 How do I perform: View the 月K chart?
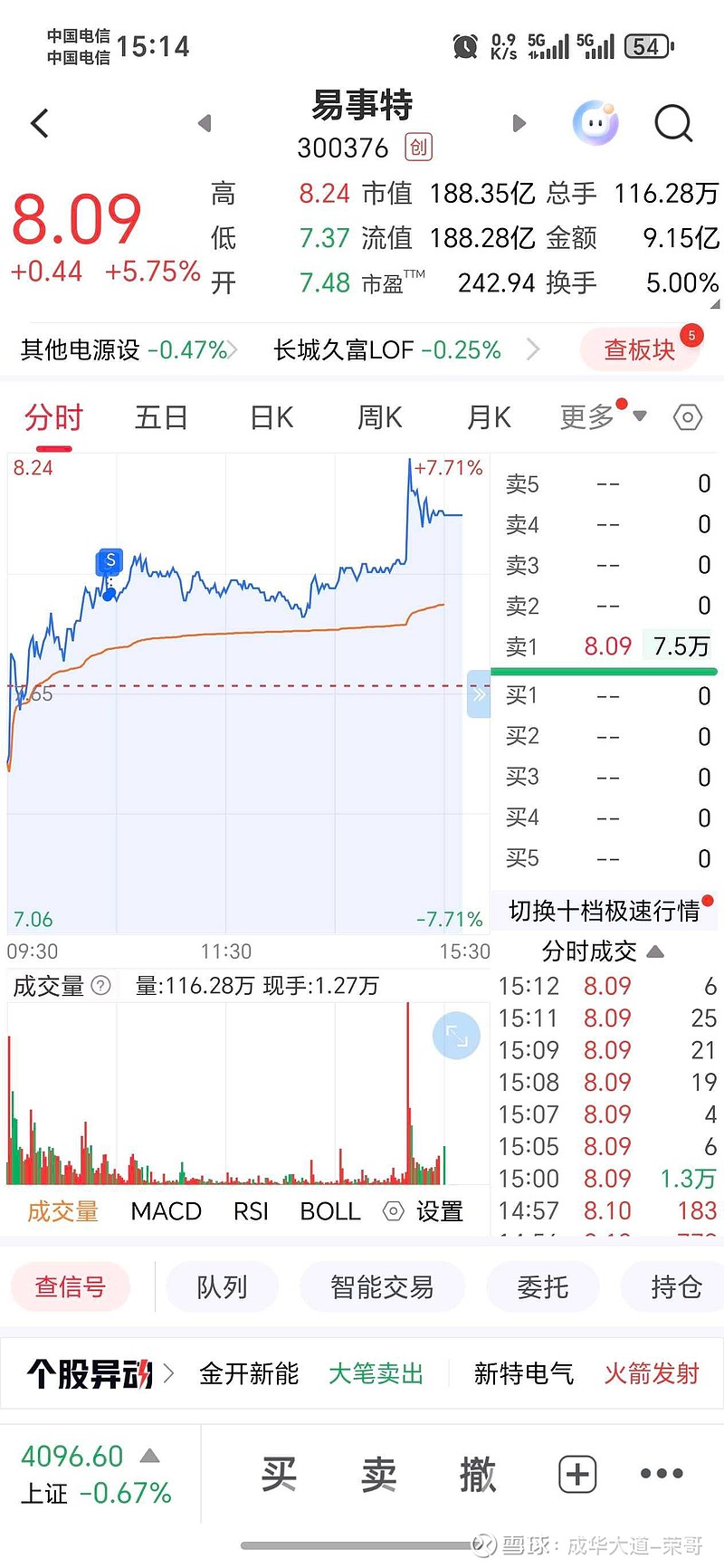click(489, 417)
